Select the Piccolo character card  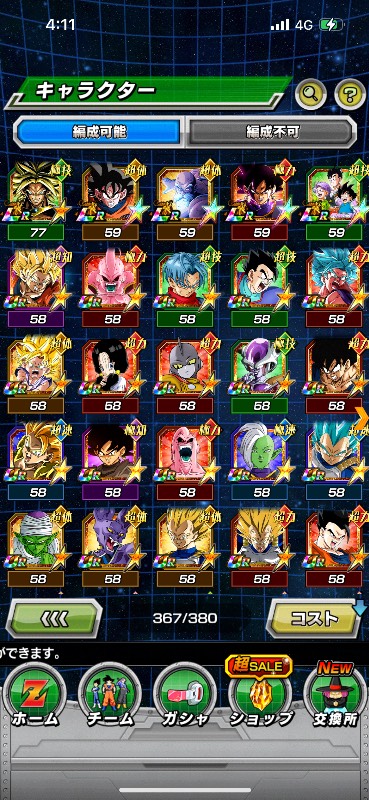[x=37, y=548]
